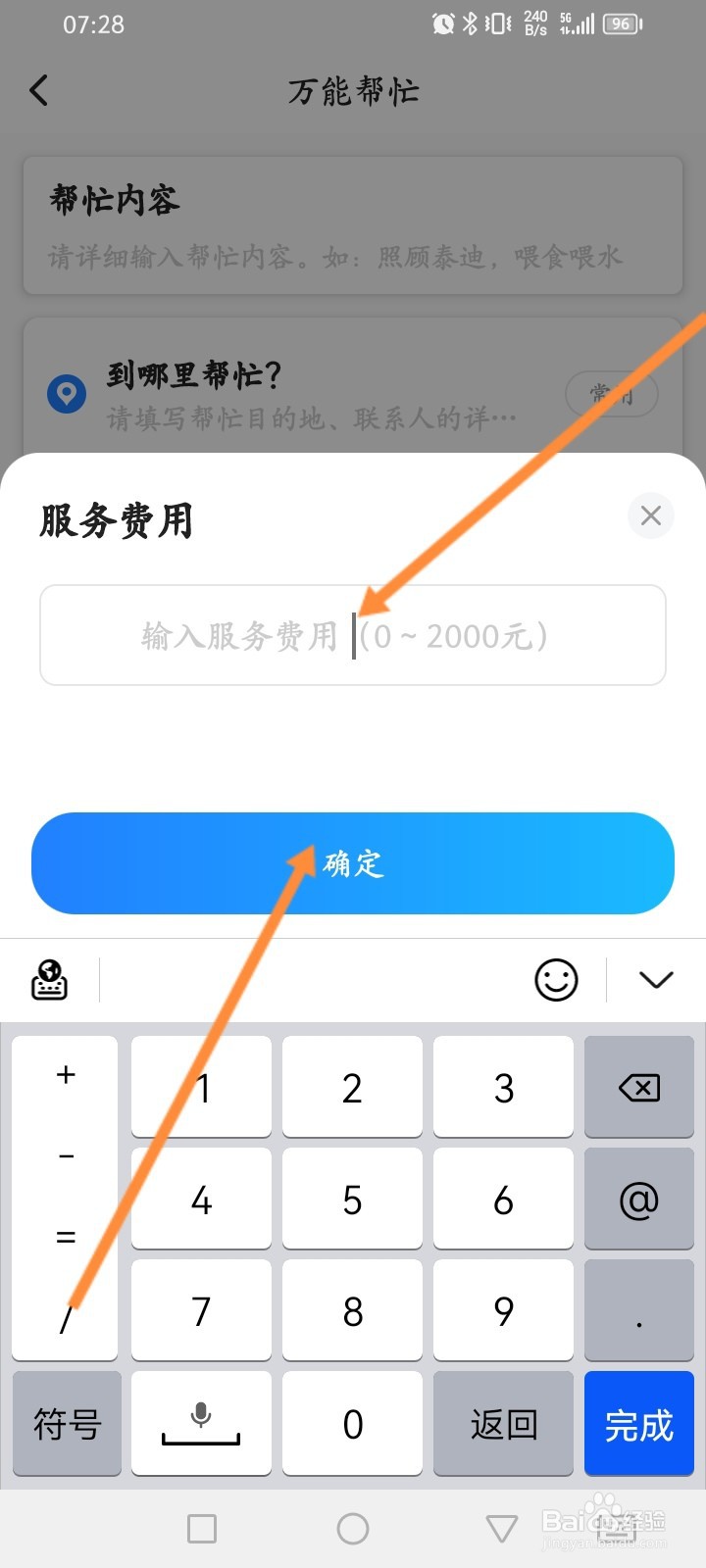Tap the 常用 shortcut label

click(x=611, y=392)
